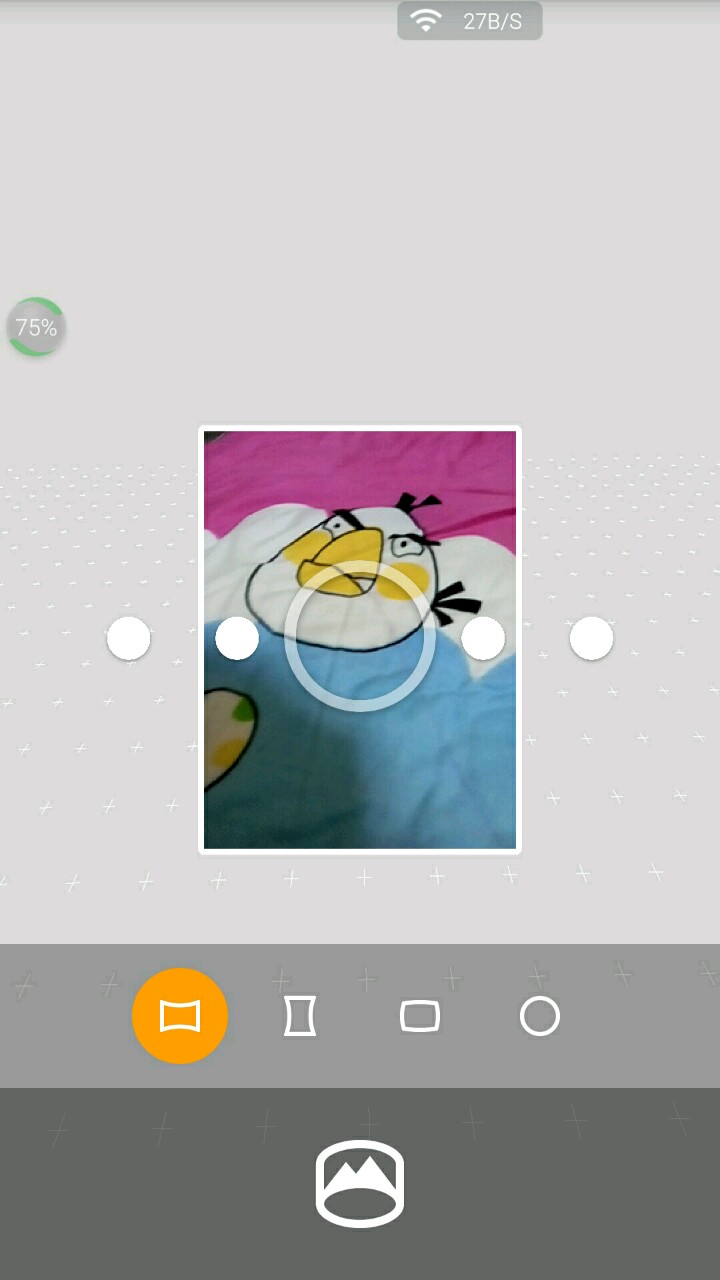Switch to the fisheye circle mode
This screenshot has width=720, height=1280.
pos(540,1016)
